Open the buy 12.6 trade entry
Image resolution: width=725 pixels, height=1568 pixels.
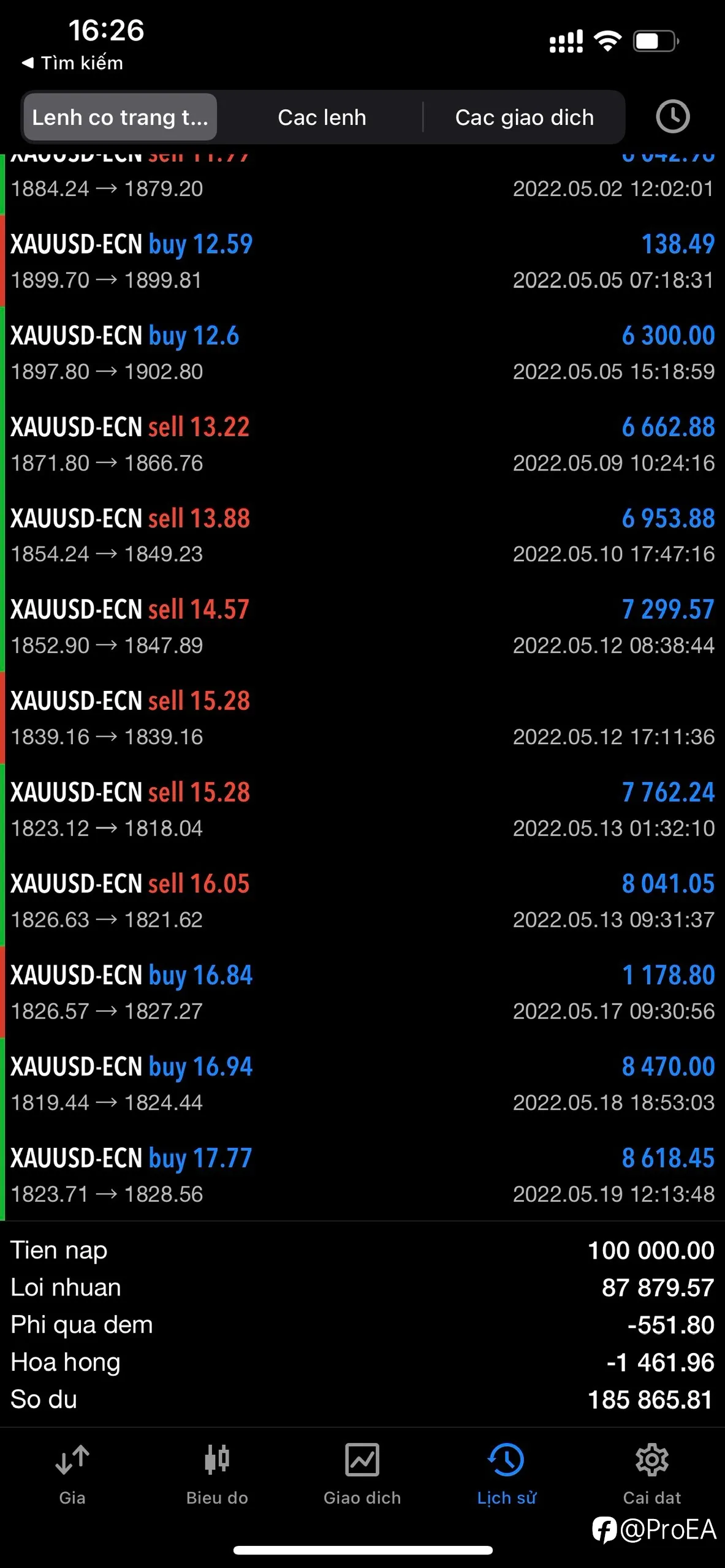point(362,353)
